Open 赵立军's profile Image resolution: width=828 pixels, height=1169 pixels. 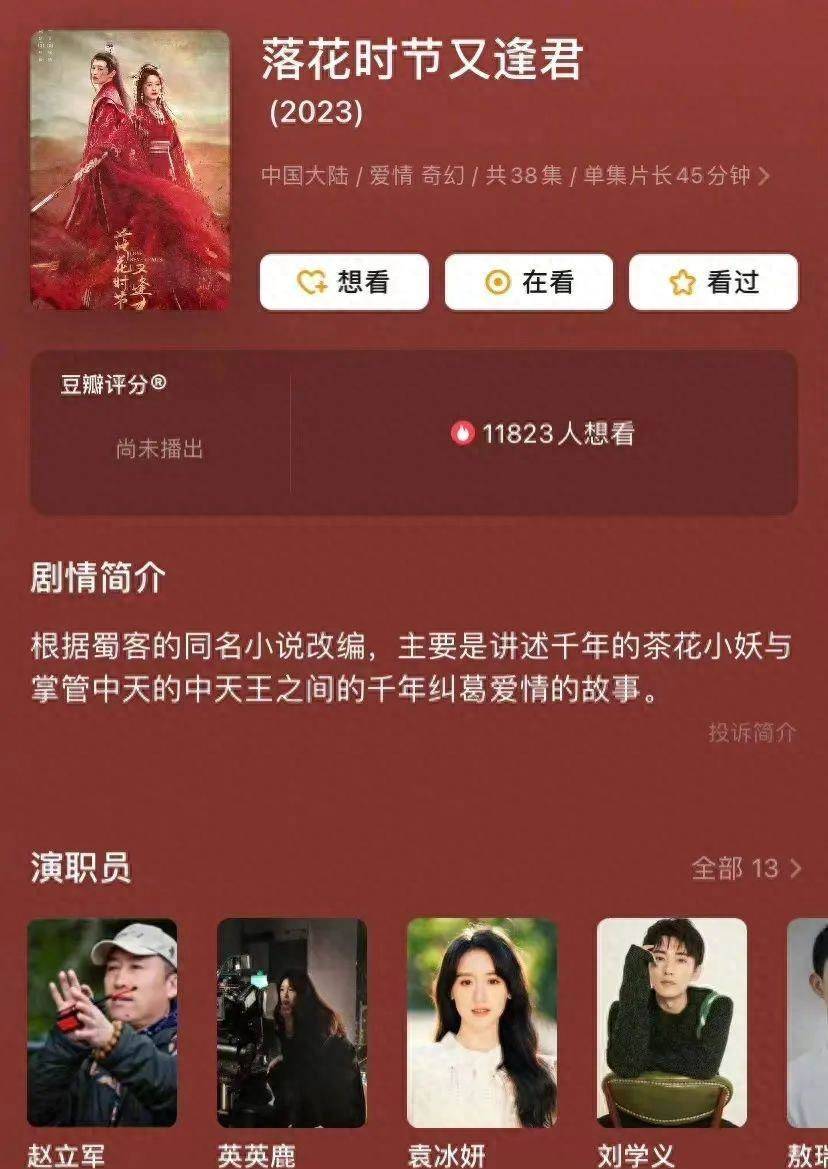pos(102,1023)
